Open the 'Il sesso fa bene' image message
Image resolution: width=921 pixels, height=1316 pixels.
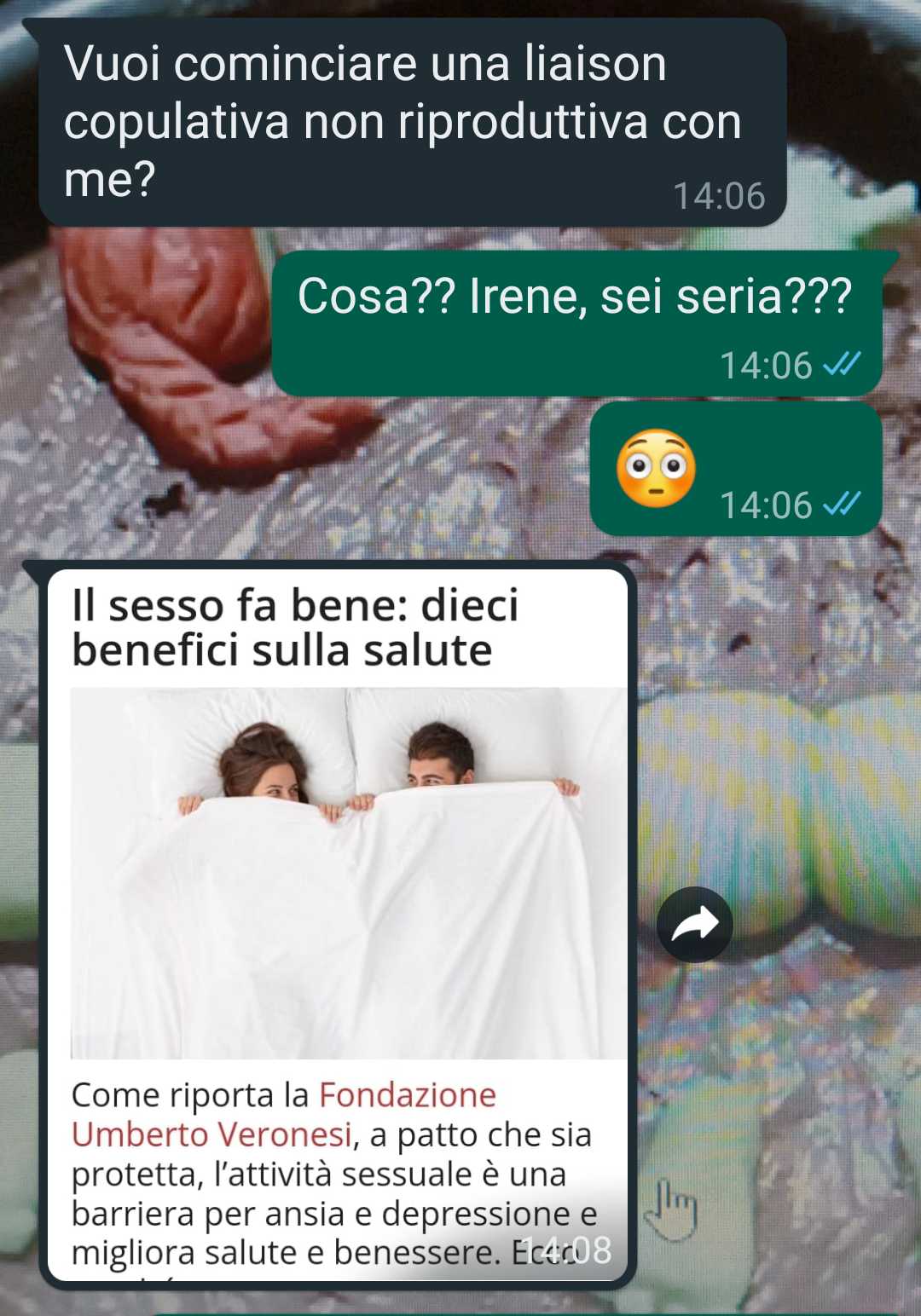coord(347,872)
